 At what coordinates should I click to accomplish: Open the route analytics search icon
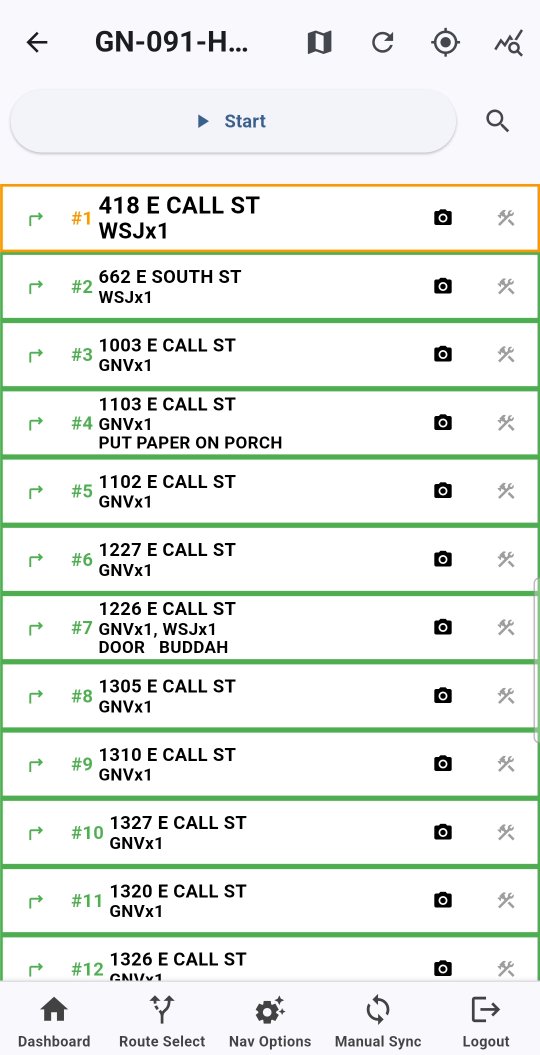(508, 44)
